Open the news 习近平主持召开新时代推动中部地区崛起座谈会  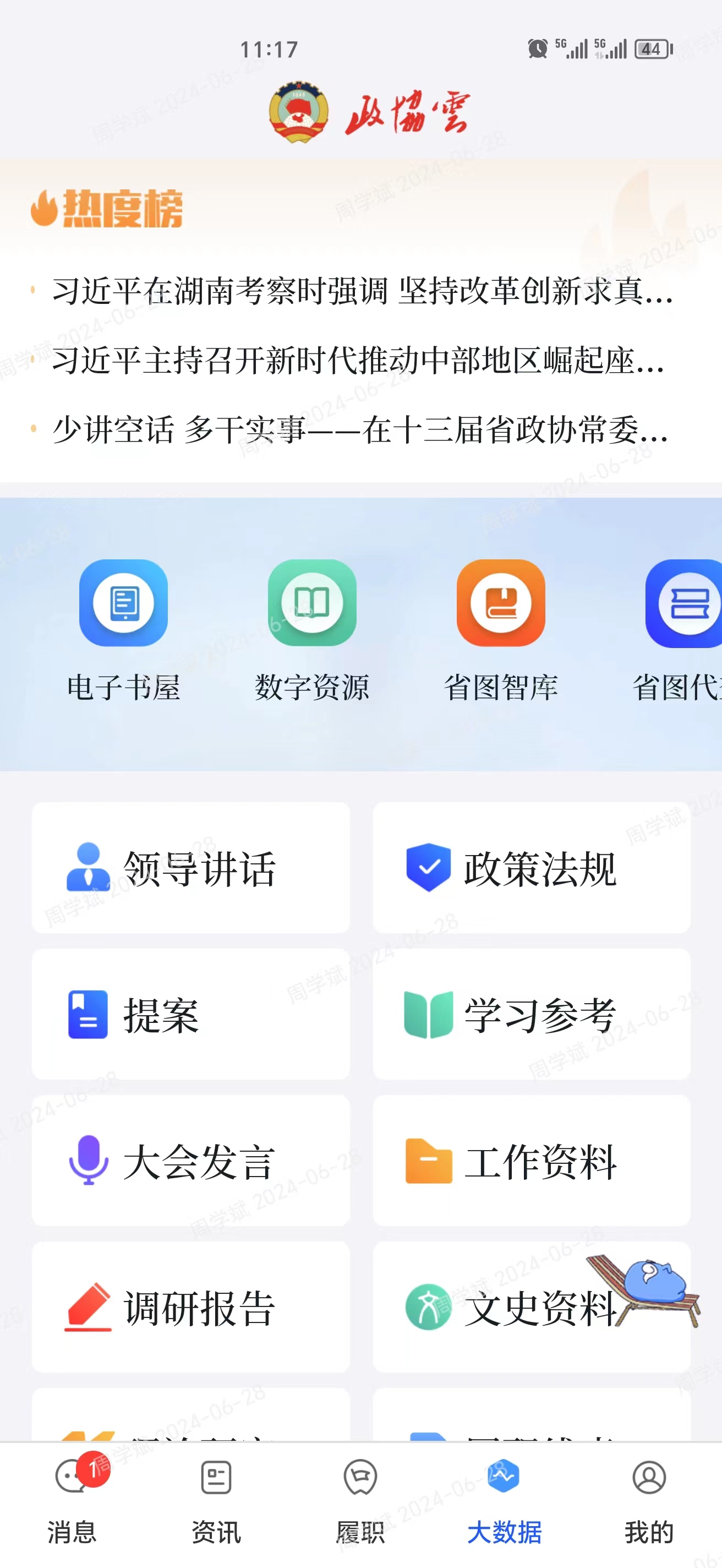(359, 361)
